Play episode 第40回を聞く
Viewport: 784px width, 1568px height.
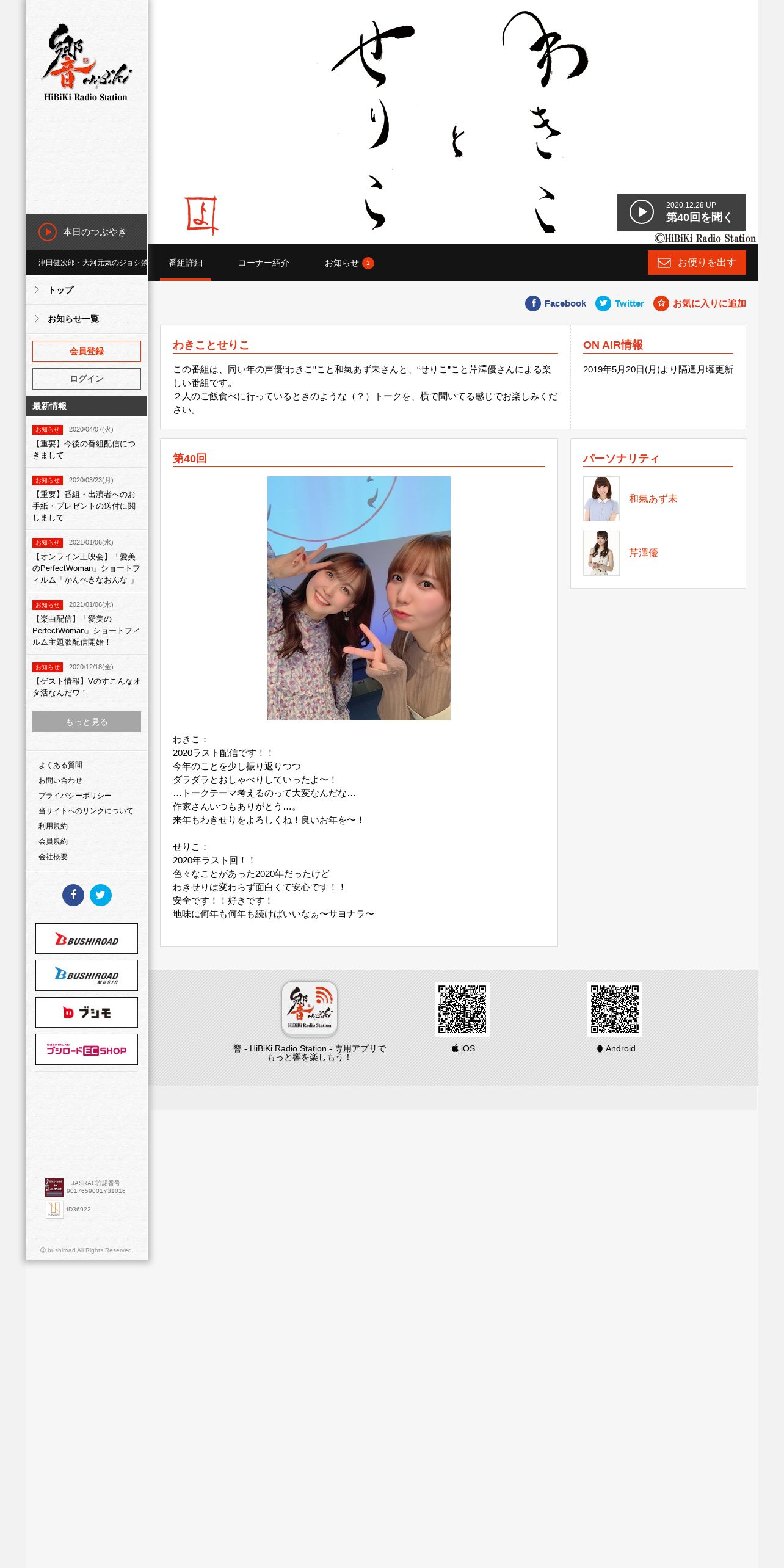click(x=681, y=212)
